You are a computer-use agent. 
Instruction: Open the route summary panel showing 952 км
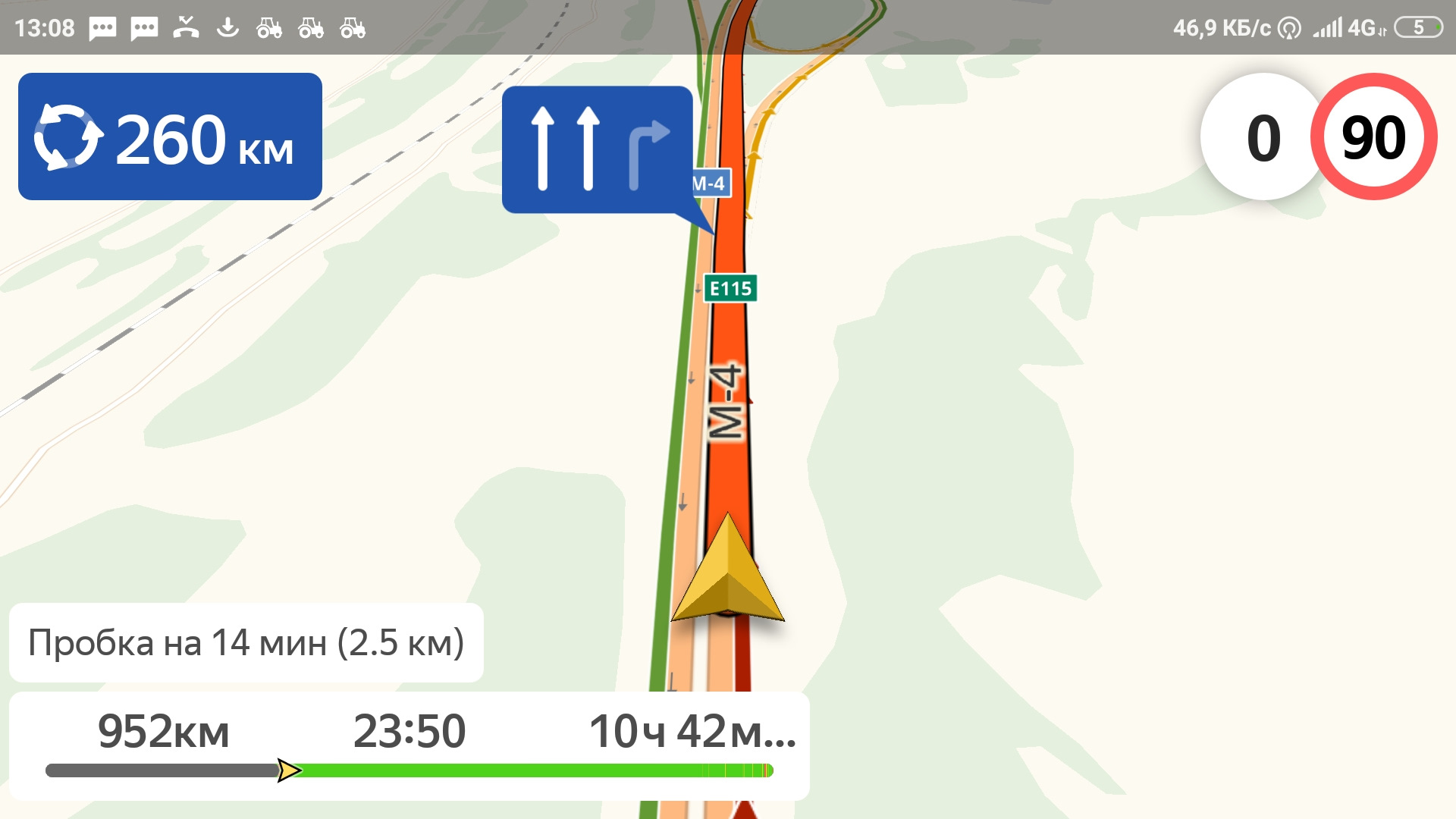[x=409, y=745]
